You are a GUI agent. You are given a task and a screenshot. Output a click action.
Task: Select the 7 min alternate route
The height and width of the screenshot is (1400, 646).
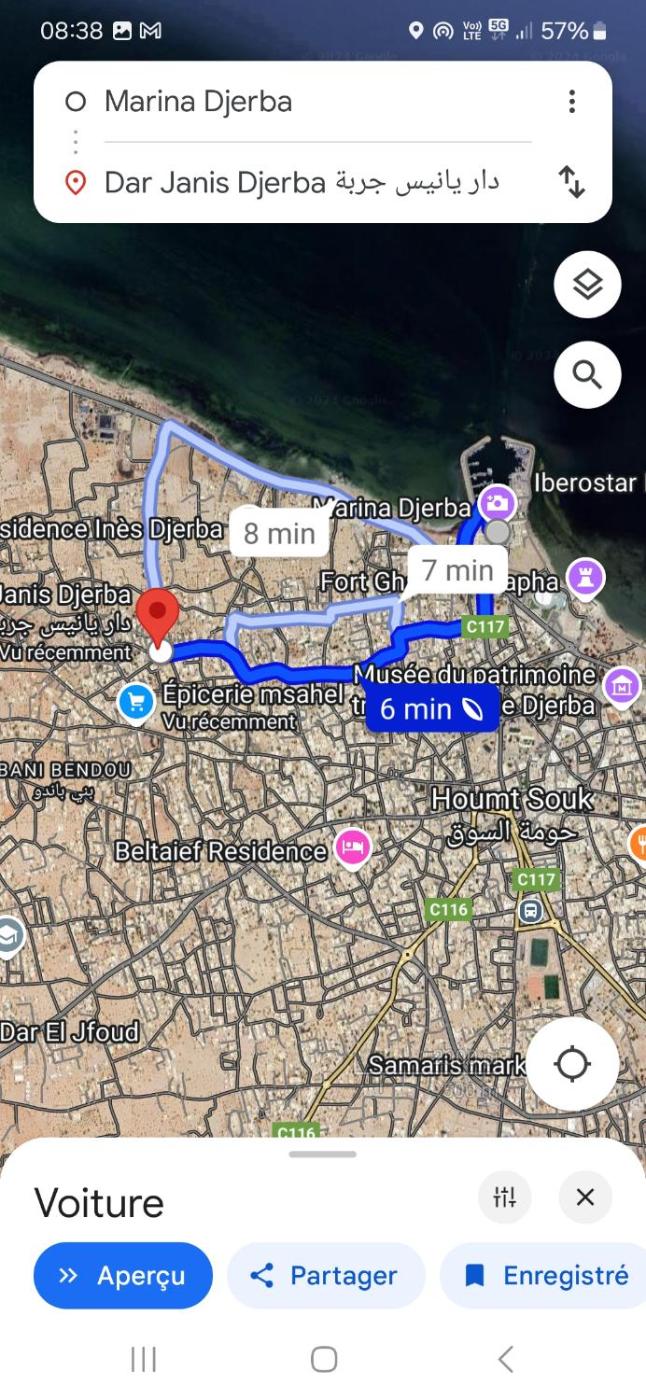(x=457, y=570)
